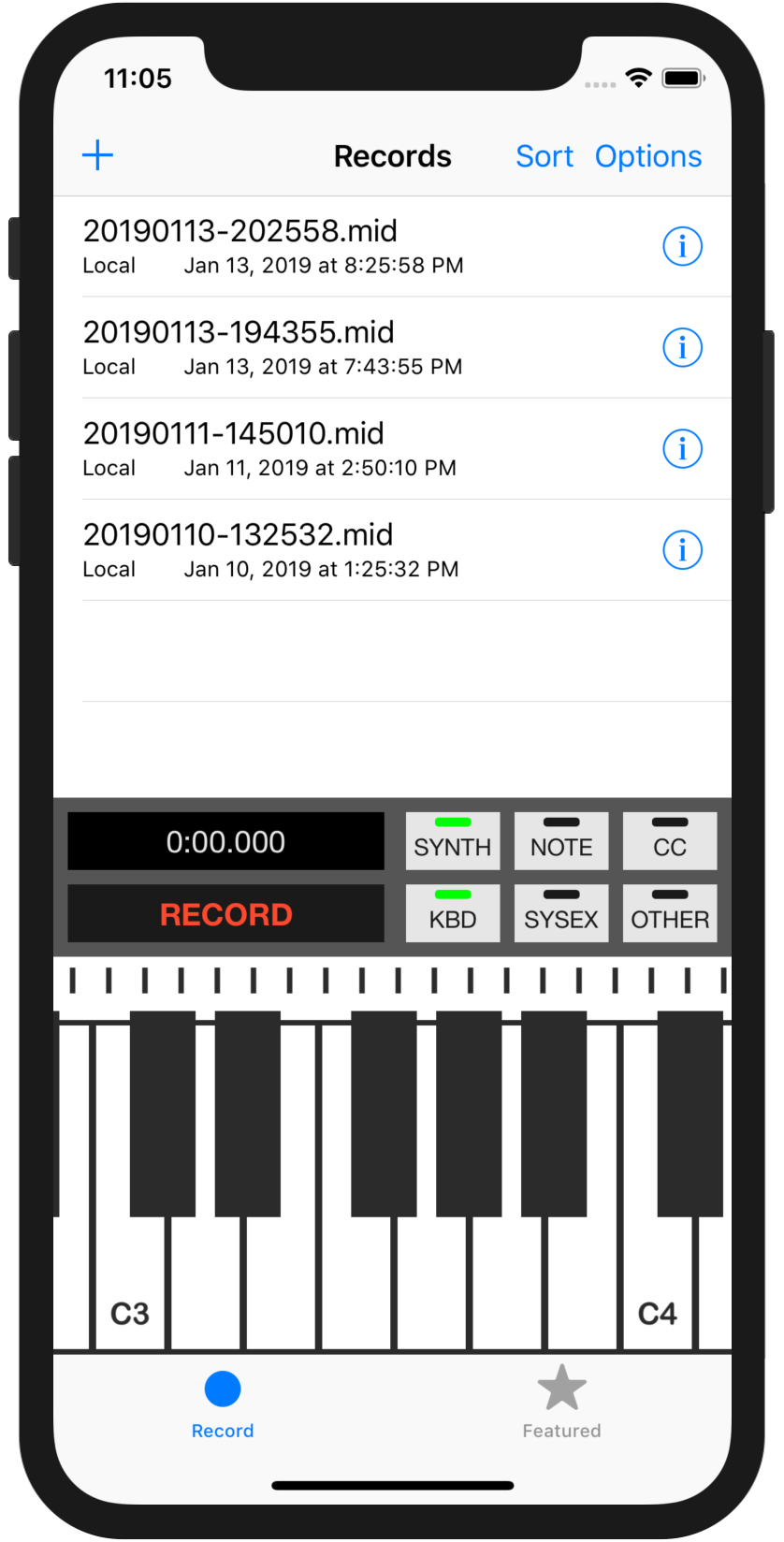
Task: Add a new record with plus icon
Action: 97,155
